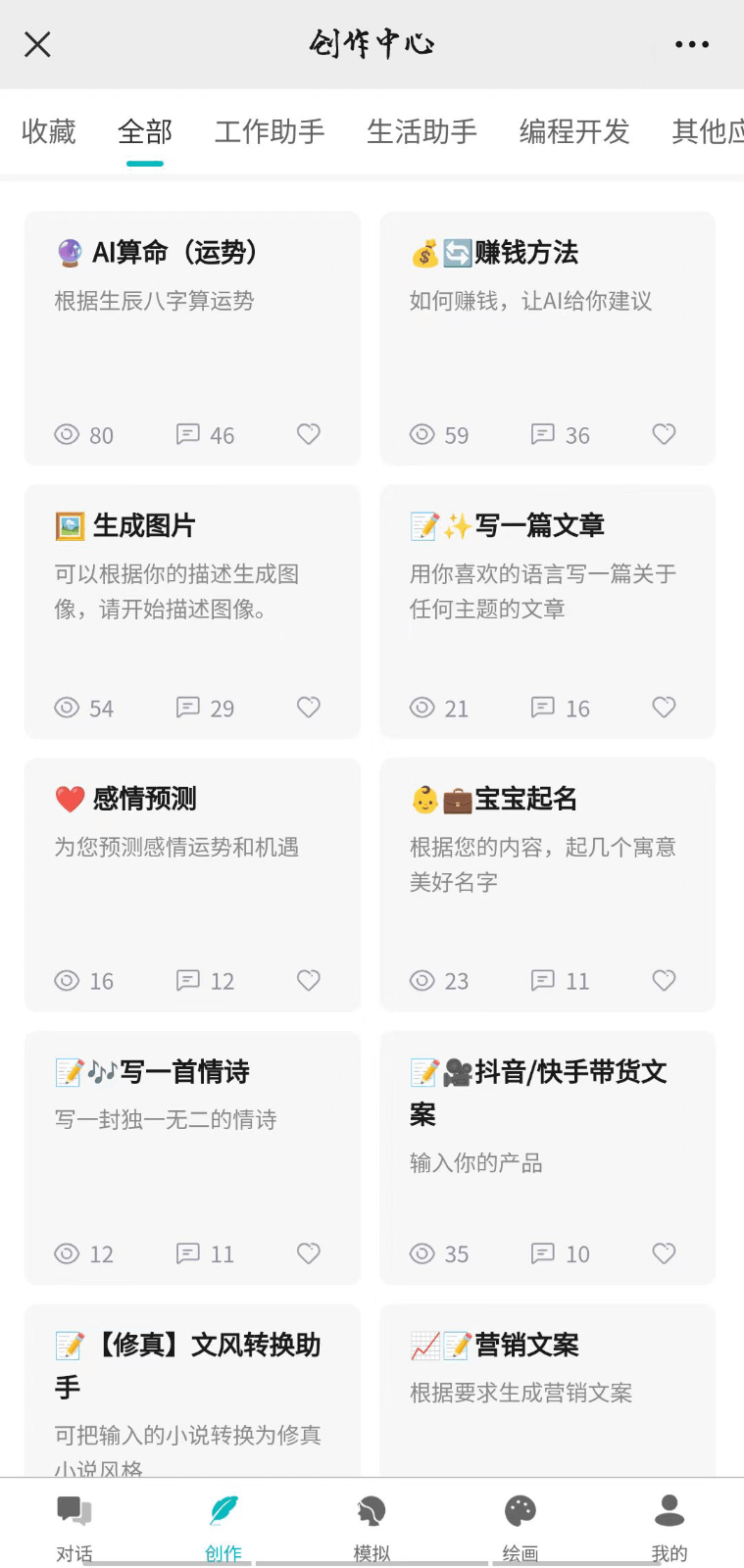The width and height of the screenshot is (744, 1568).
Task: Favorite the AI算命（运势）card
Action: click(x=308, y=434)
